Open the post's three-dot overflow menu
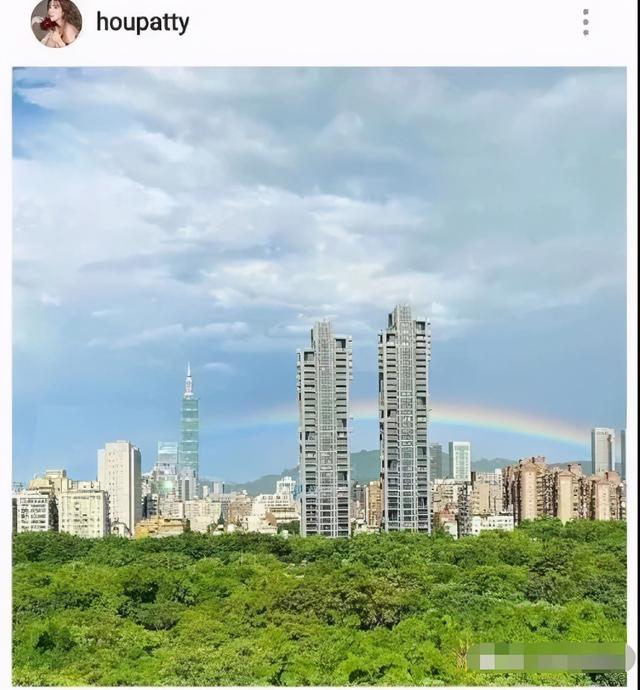This screenshot has height=690, width=640. click(585, 22)
